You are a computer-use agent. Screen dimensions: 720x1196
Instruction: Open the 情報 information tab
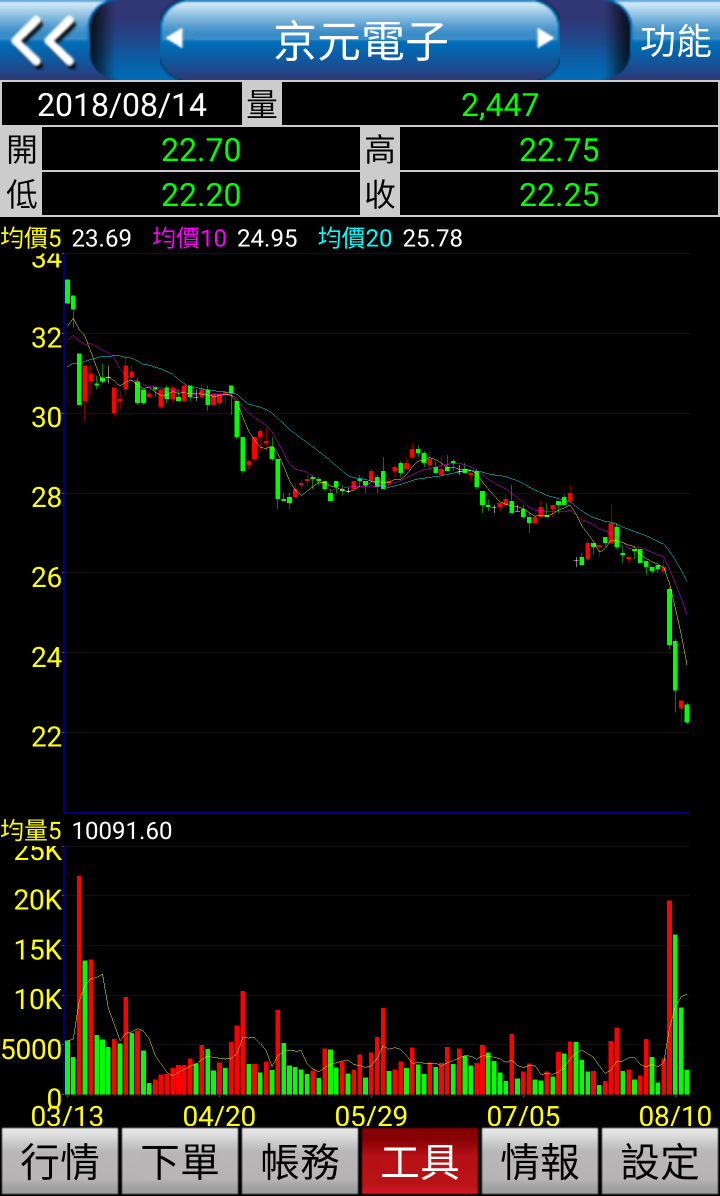pos(540,1162)
